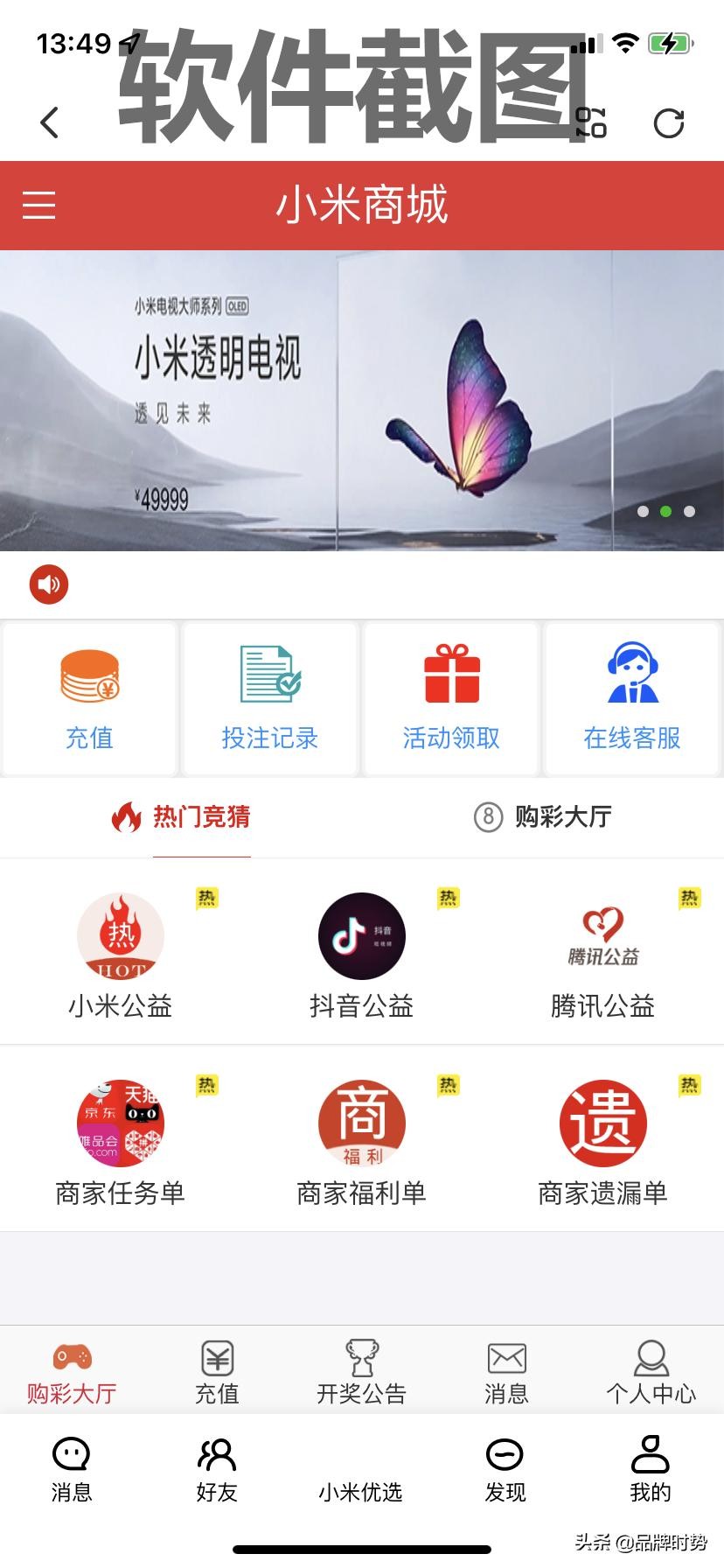The image size is (724, 1568).
Task: Contact 在线客服
Action: [x=632, y=698]
